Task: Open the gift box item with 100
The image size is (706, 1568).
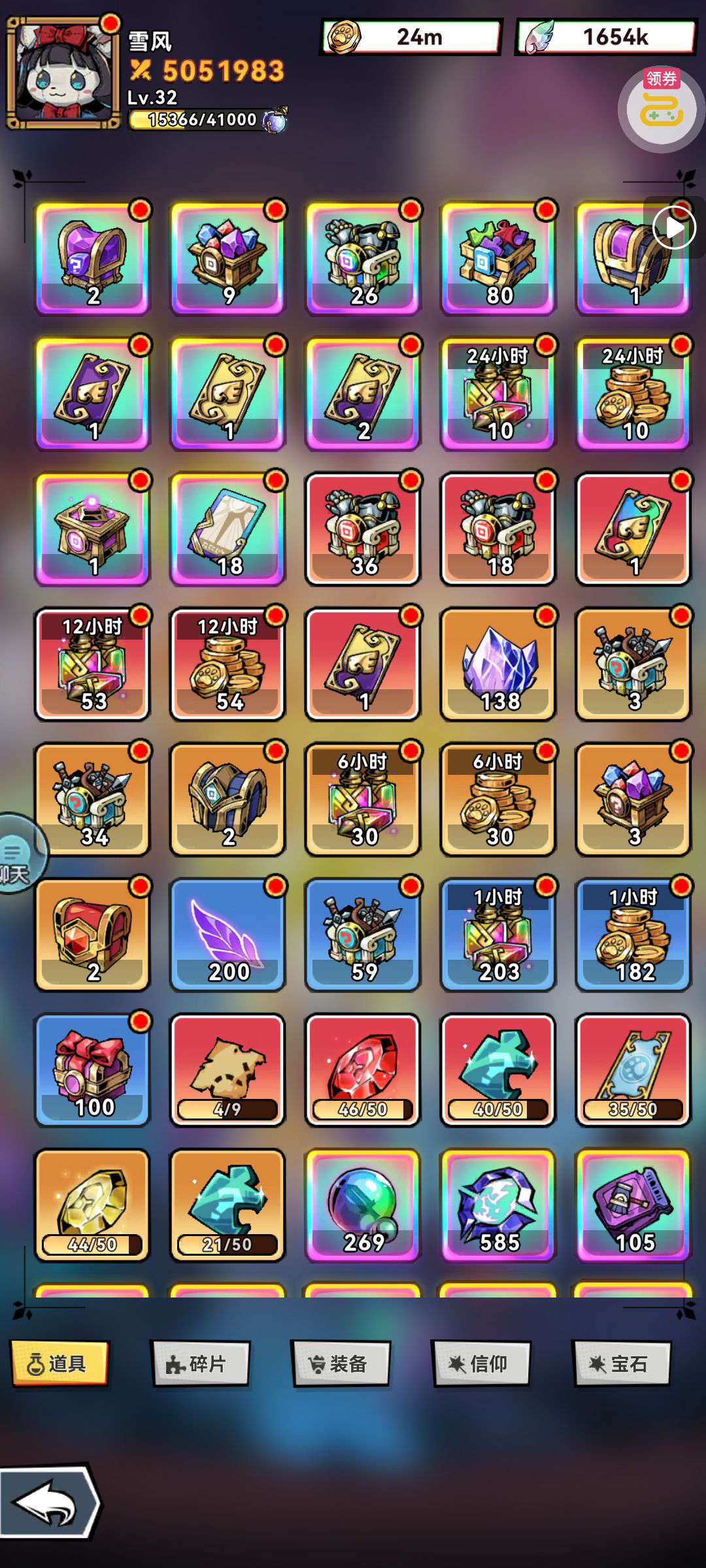Action: pyautogui.click(x=92, y=1070)
